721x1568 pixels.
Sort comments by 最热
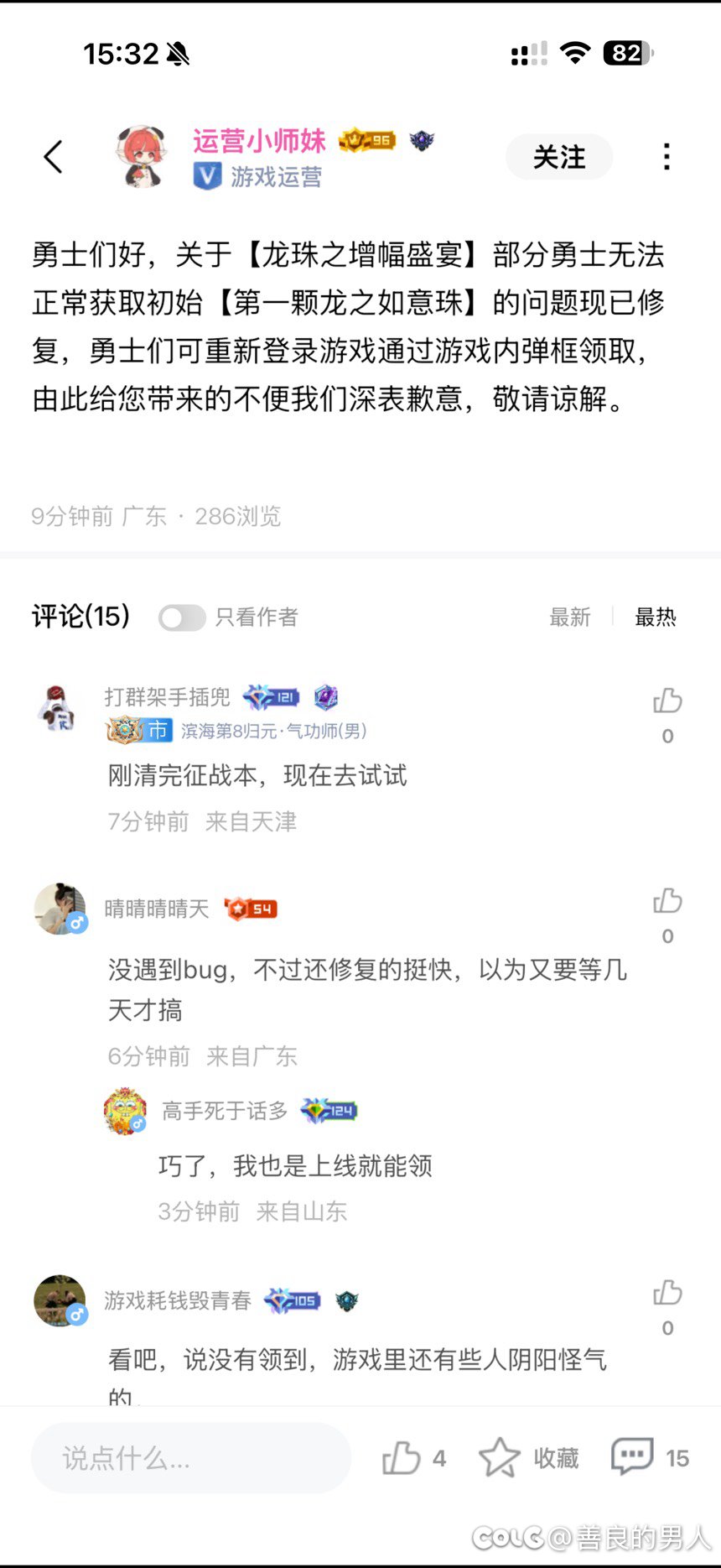pyautogui.click(x=656, y=618)
